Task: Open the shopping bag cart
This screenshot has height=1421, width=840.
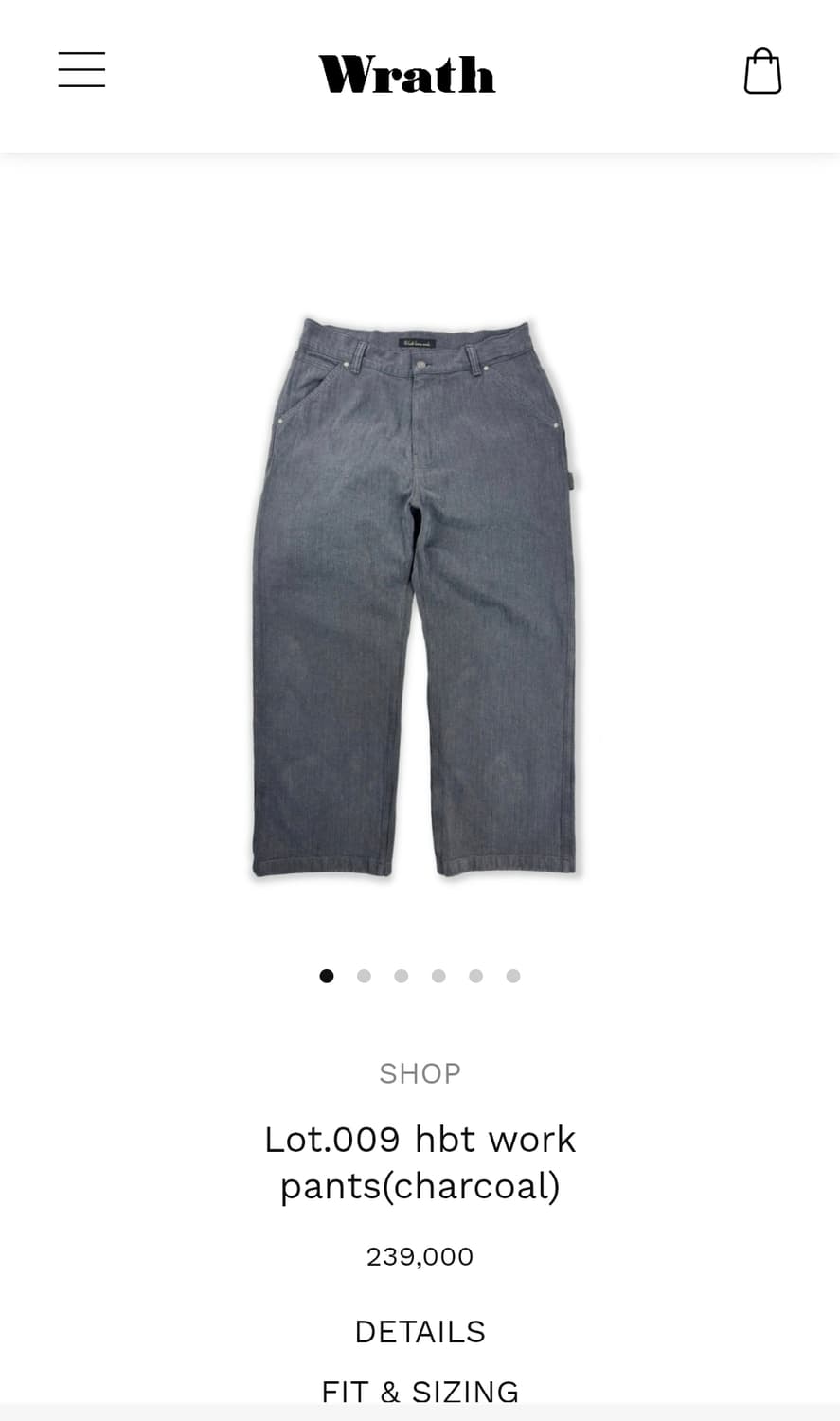Action: click(x=761, y=69)
